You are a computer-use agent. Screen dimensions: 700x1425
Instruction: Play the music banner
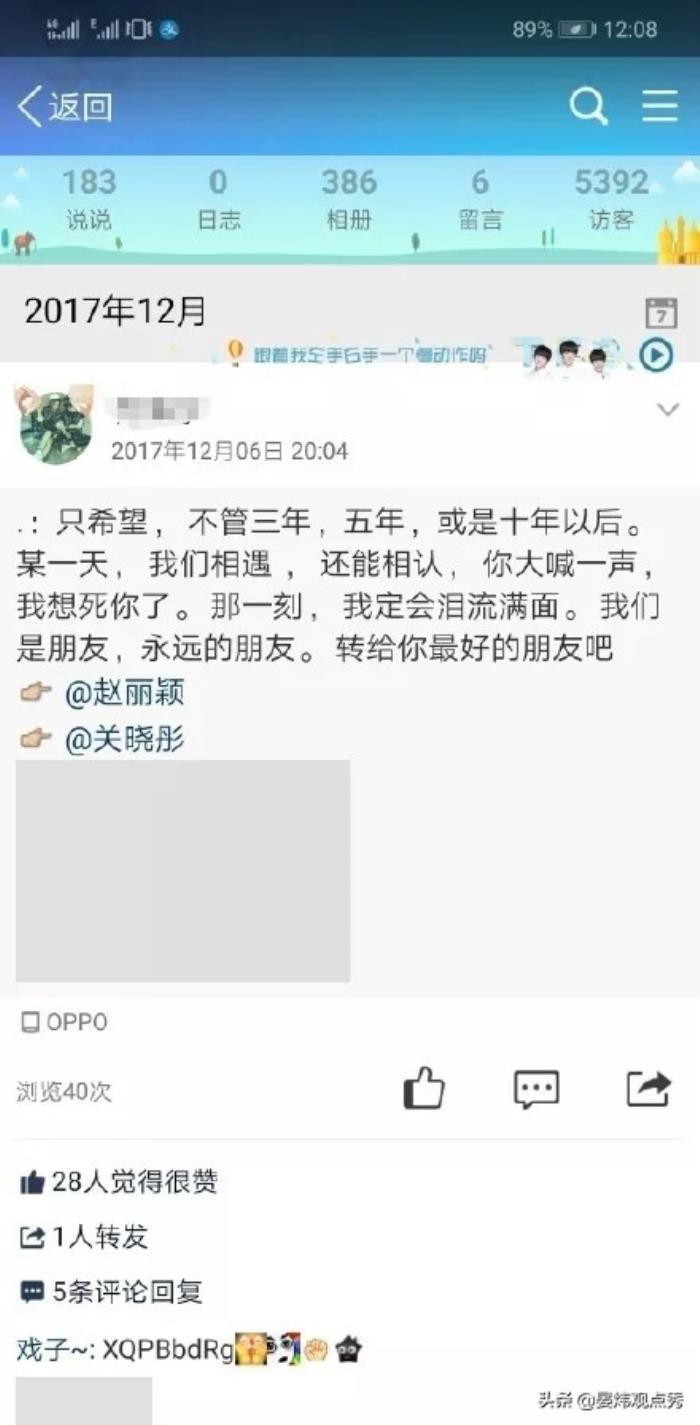pos(656,354)
